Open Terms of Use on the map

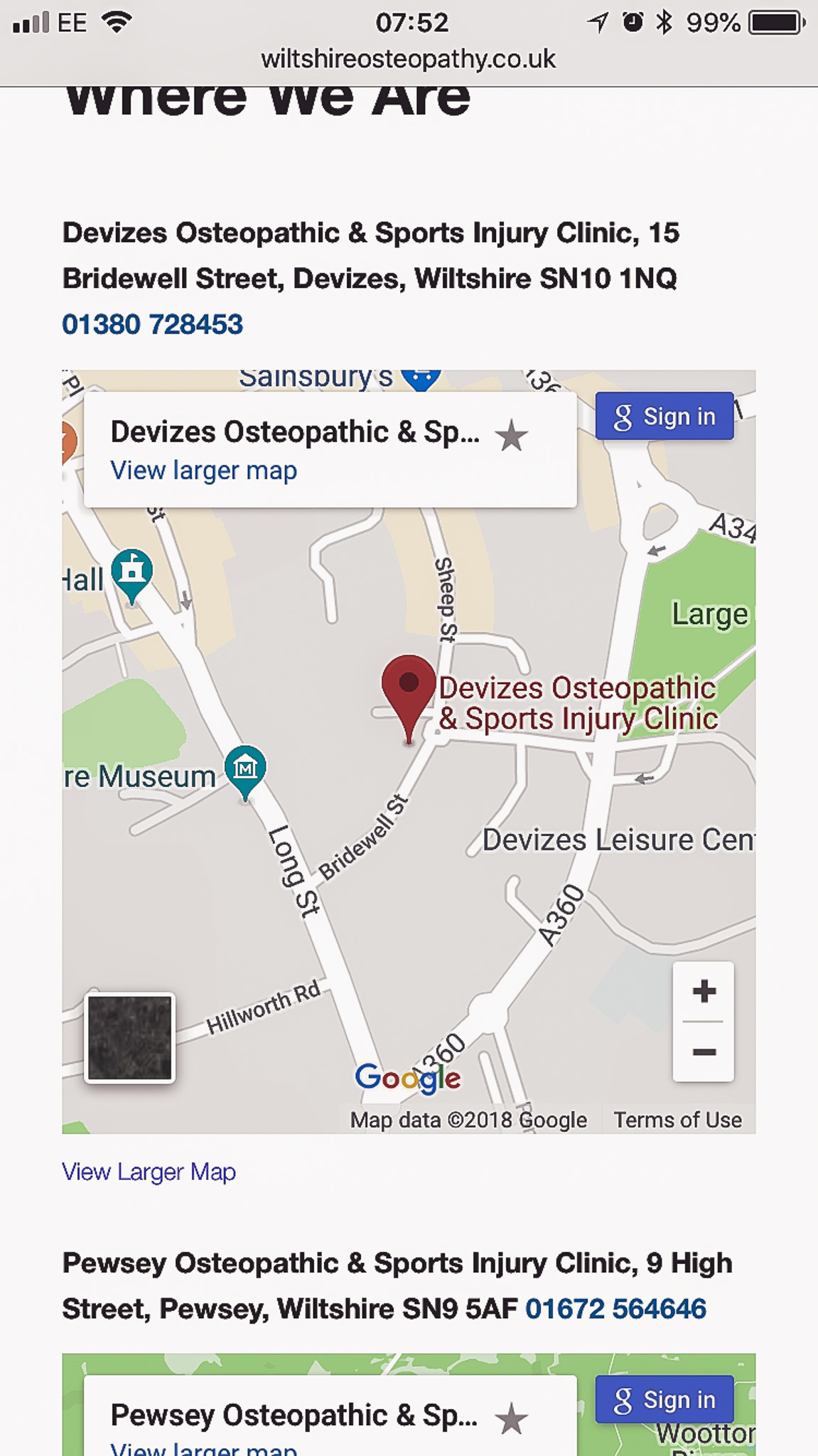(677, 1120)
